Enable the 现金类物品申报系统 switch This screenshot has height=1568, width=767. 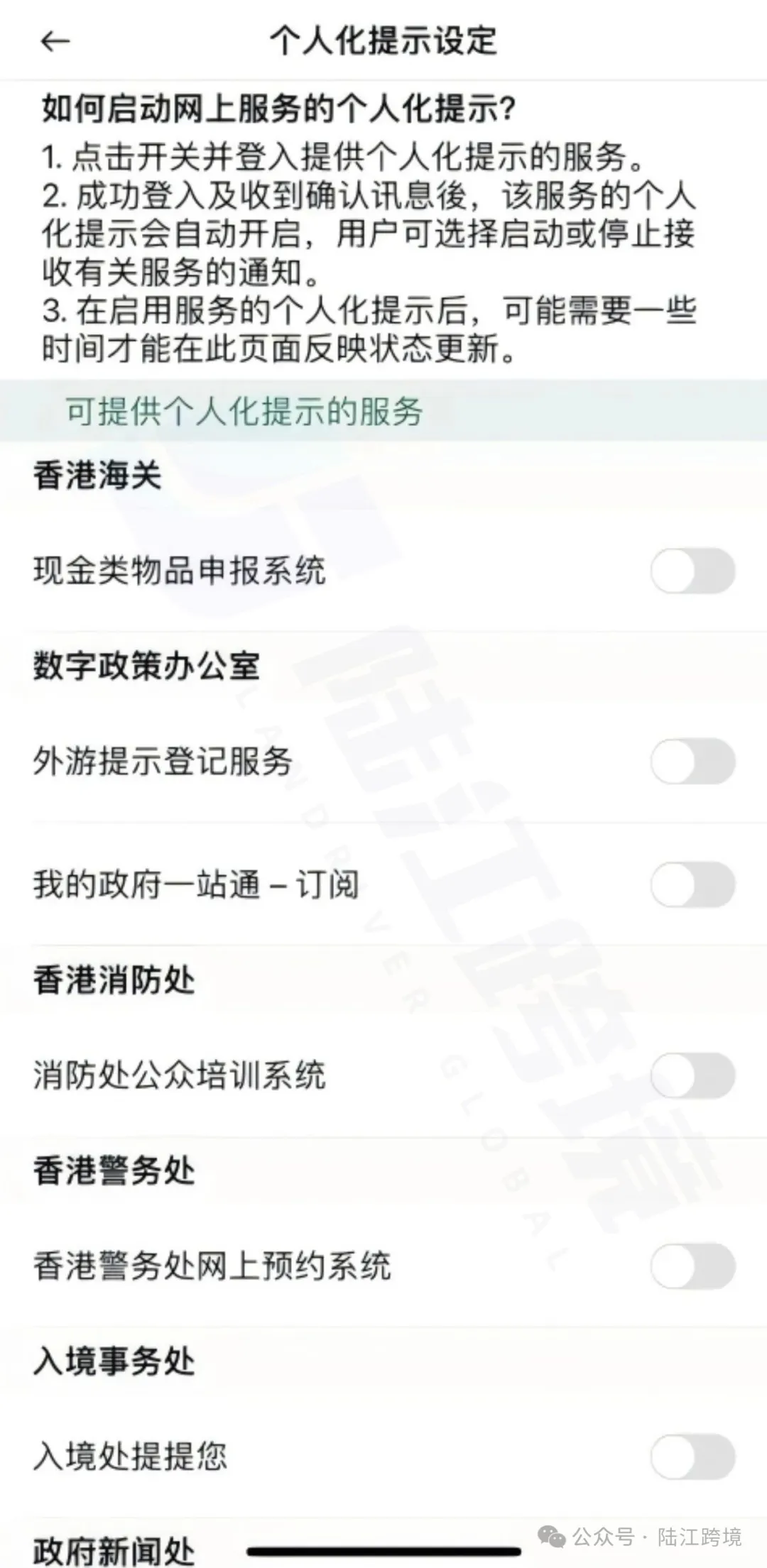(x=692, y=571)
